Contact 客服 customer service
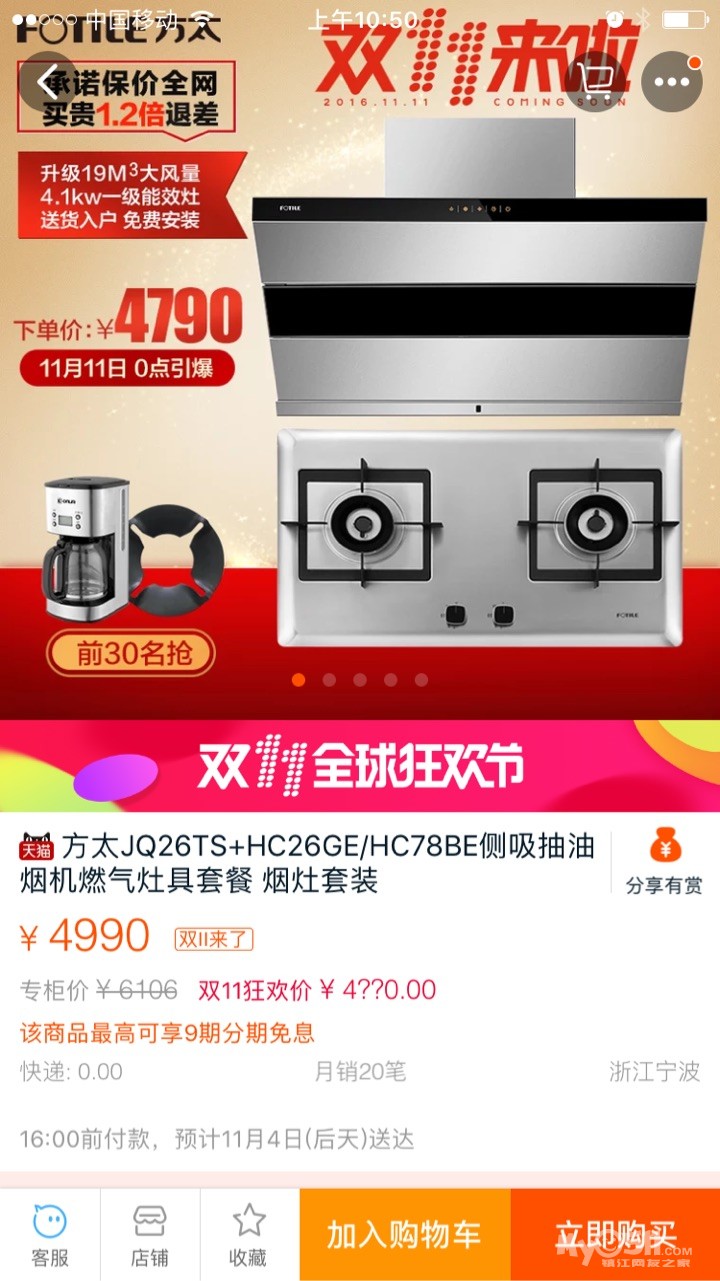 point(50,1235)
